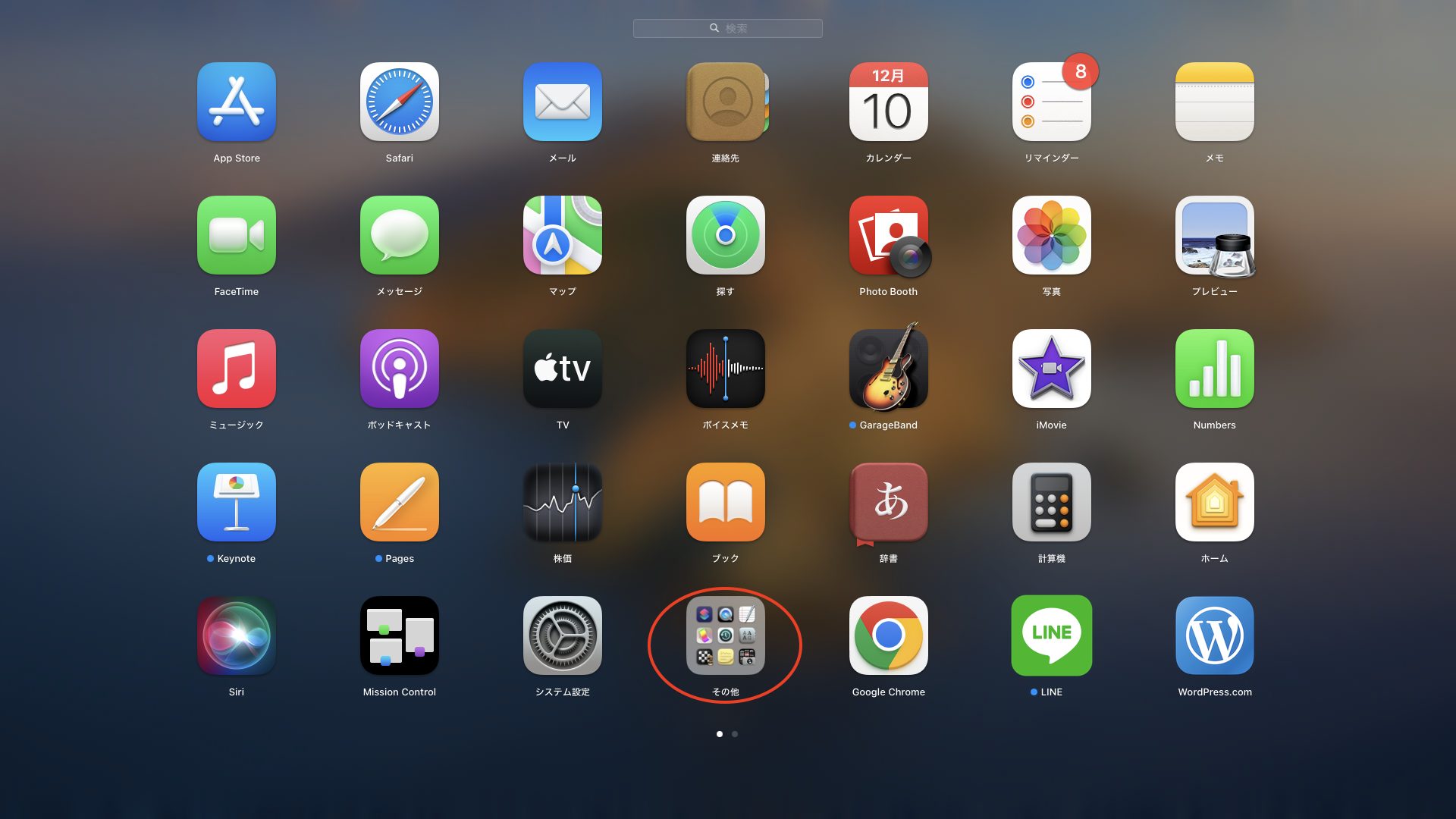Open the LINE app
Screen dimensions: 1456x819
click(x=1052, y=636)
